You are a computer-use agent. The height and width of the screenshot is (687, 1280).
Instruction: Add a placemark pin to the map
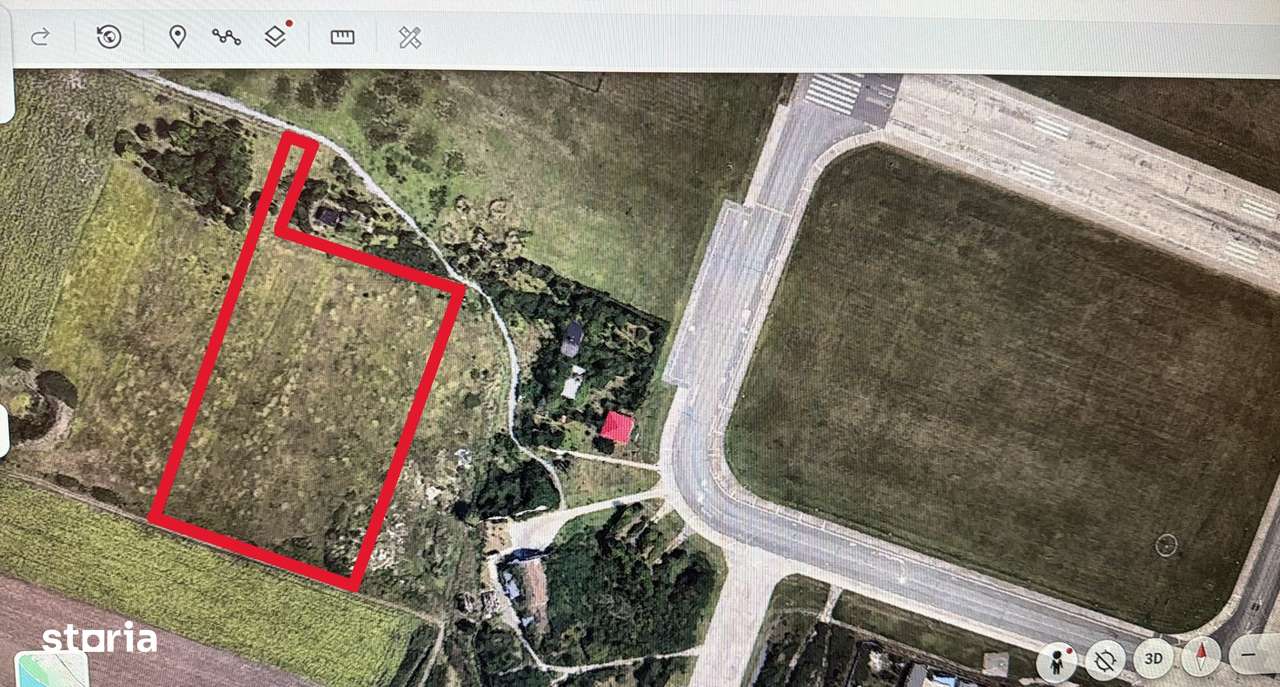[x=177, y=37]
